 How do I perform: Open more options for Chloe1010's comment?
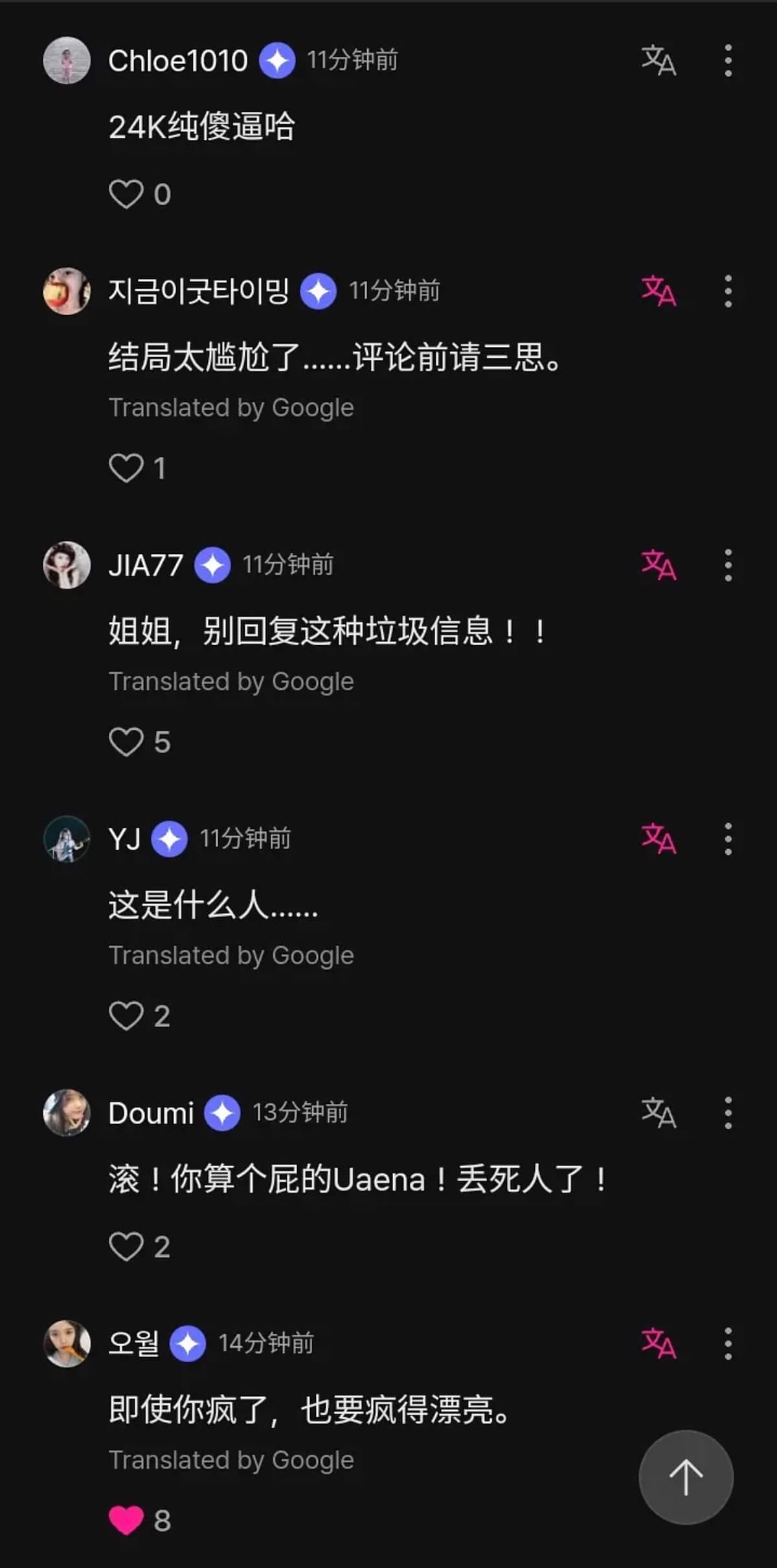pos(728,61)
